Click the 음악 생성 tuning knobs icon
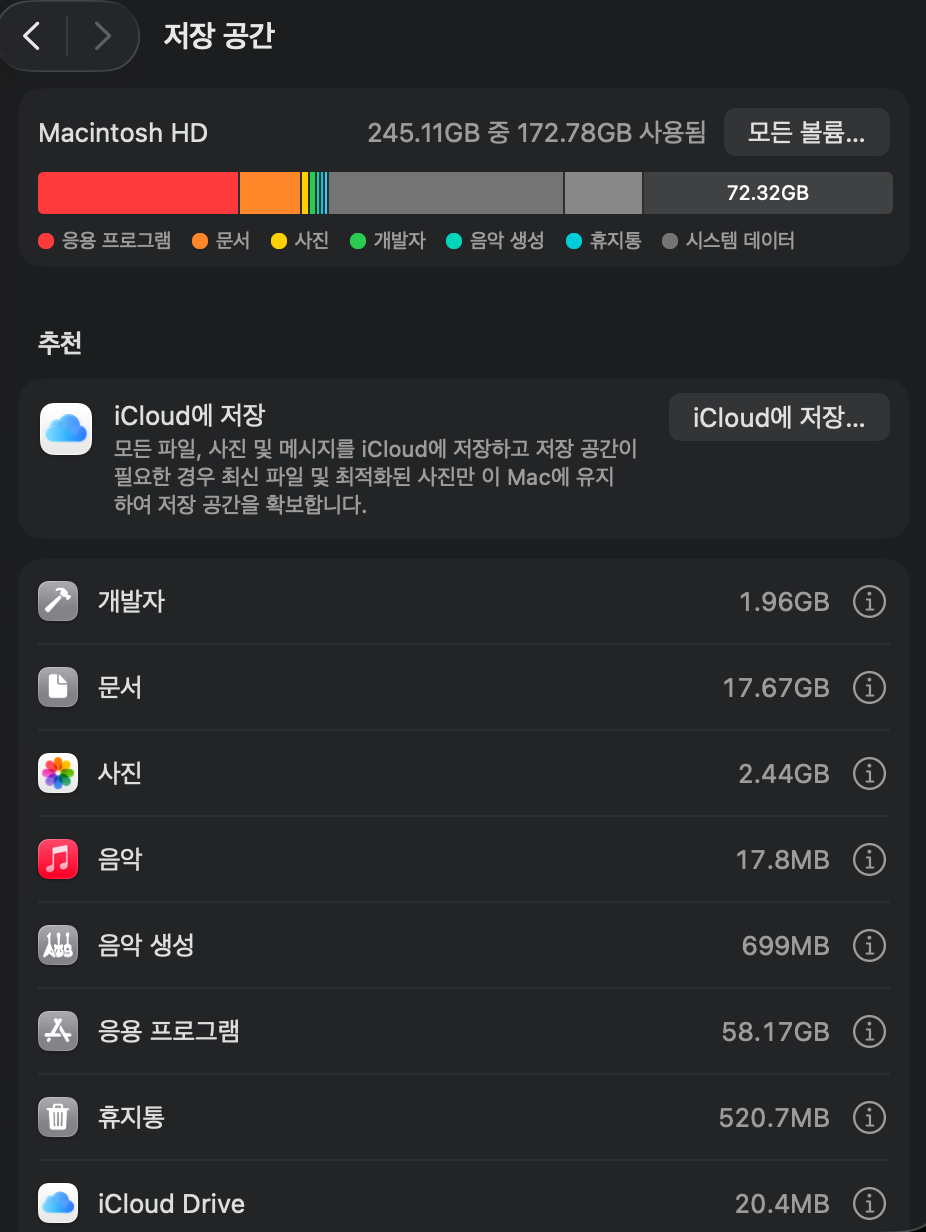 coord(57,945)
